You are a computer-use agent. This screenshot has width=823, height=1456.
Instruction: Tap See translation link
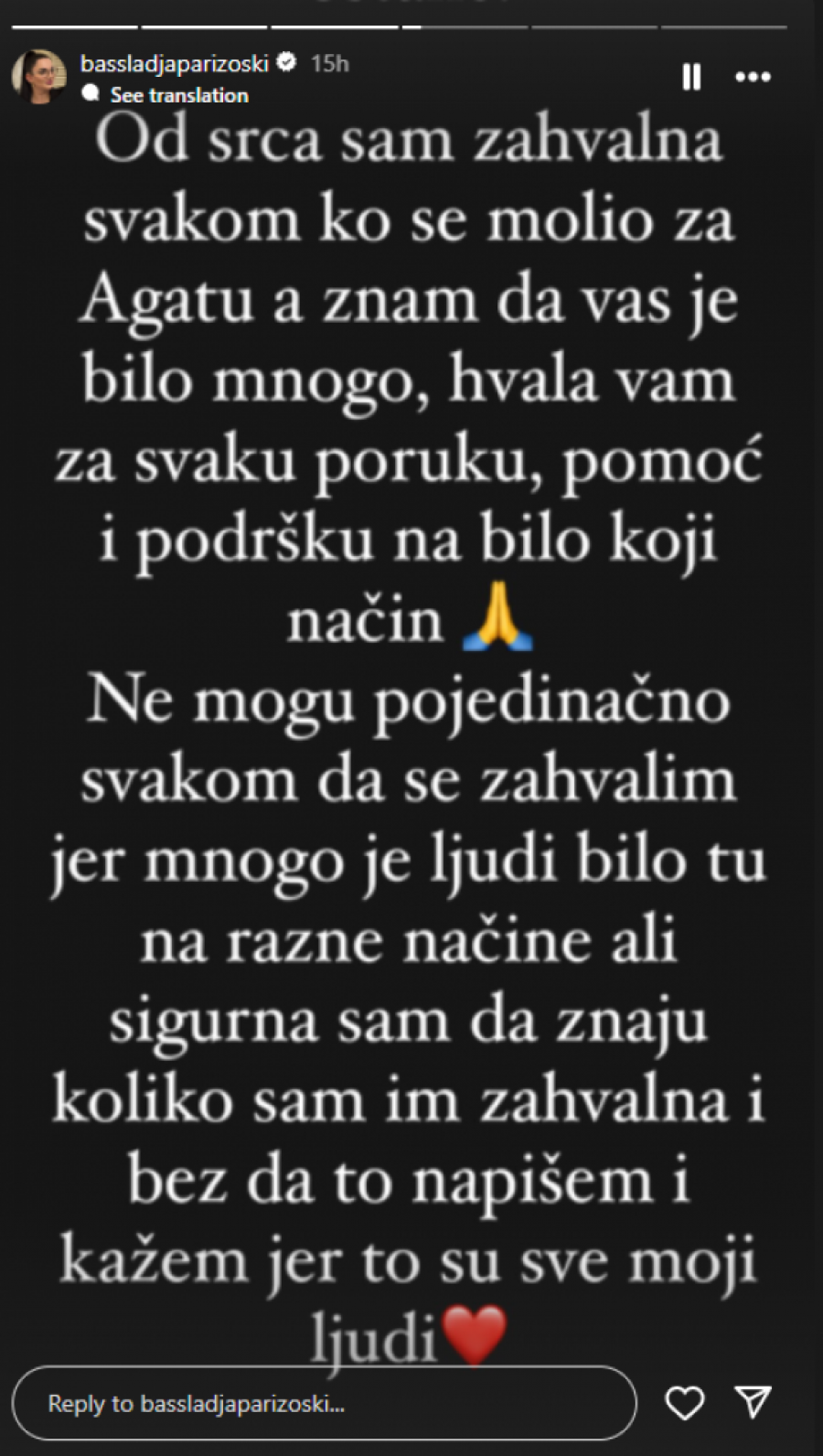click(x=178, y=95)
